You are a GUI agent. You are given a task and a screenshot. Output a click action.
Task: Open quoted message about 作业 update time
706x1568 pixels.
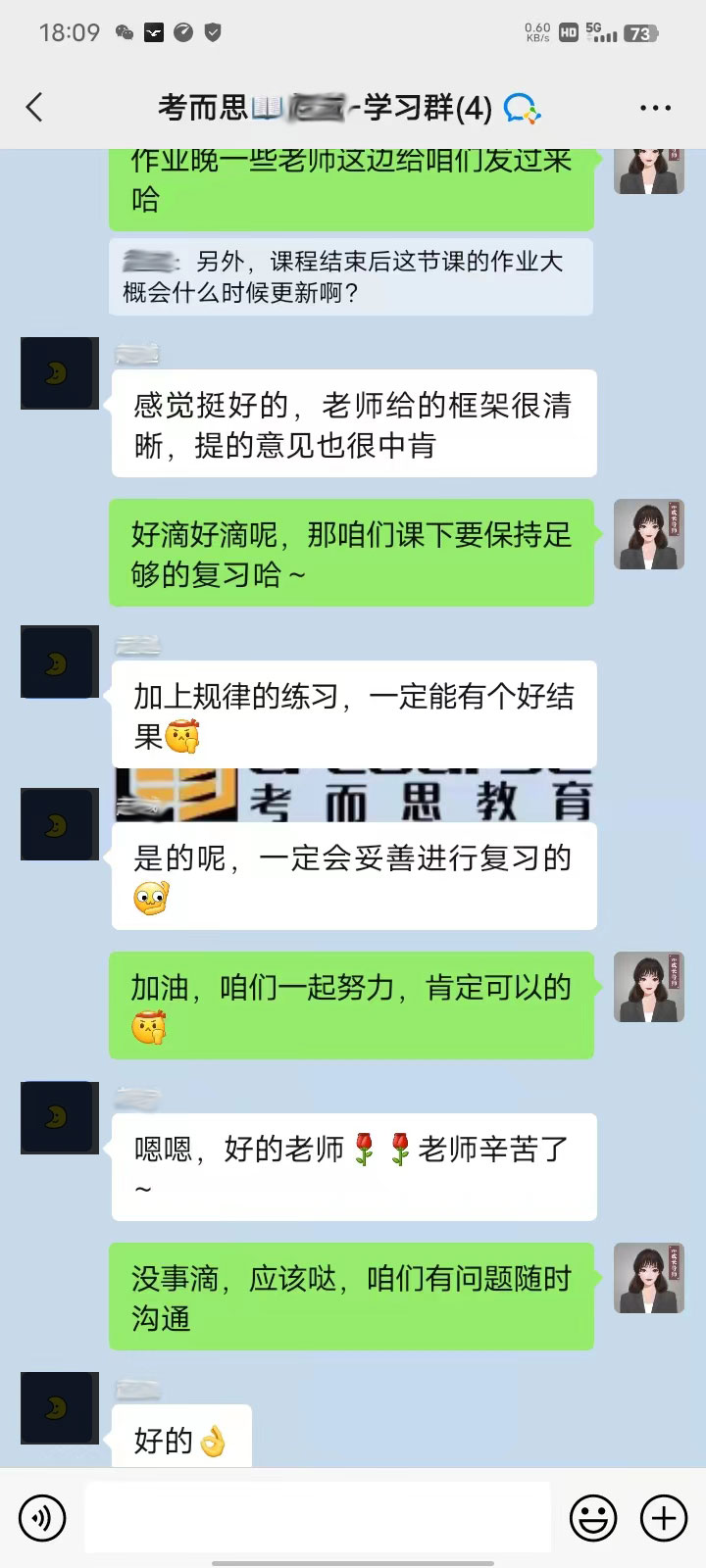(x=350, y=277)
